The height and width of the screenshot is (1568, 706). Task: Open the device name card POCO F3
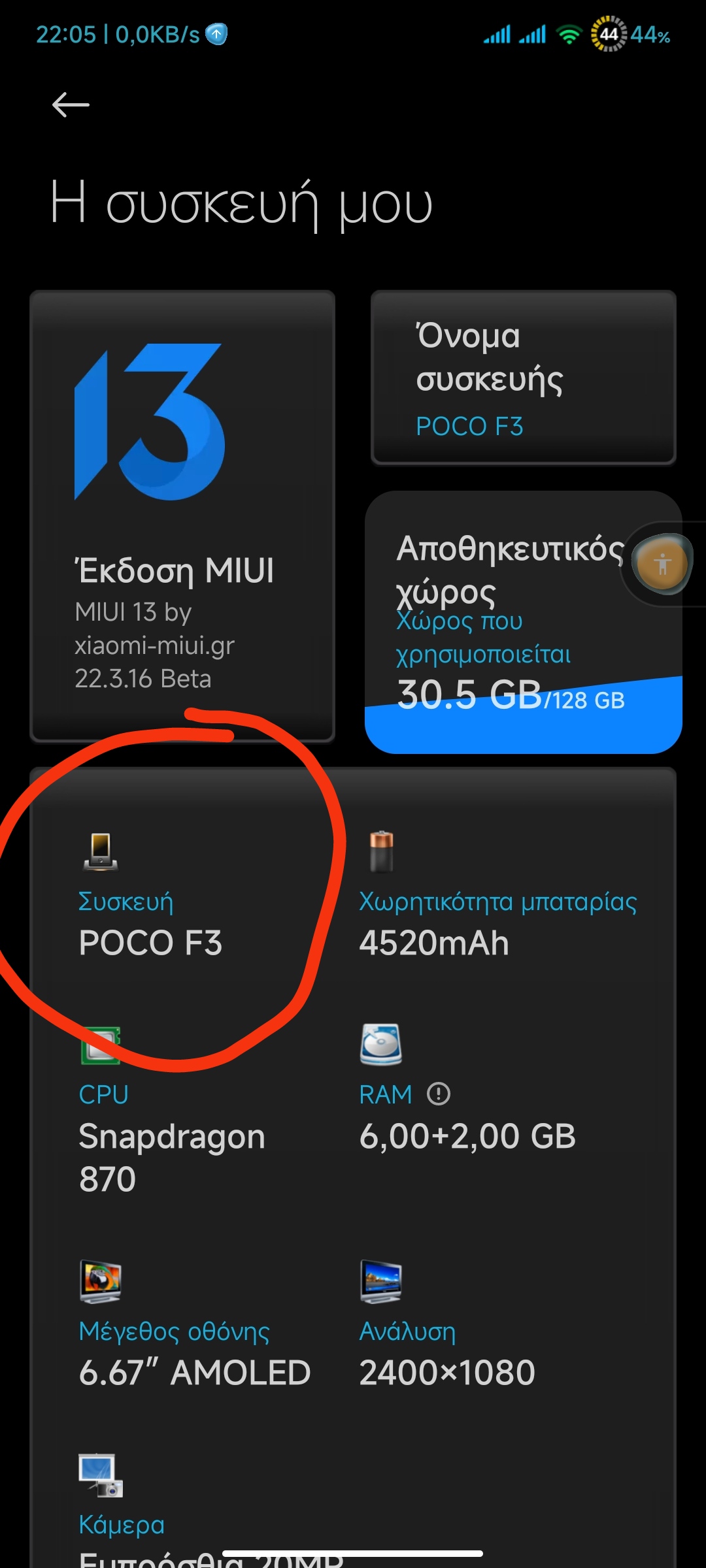523,379
